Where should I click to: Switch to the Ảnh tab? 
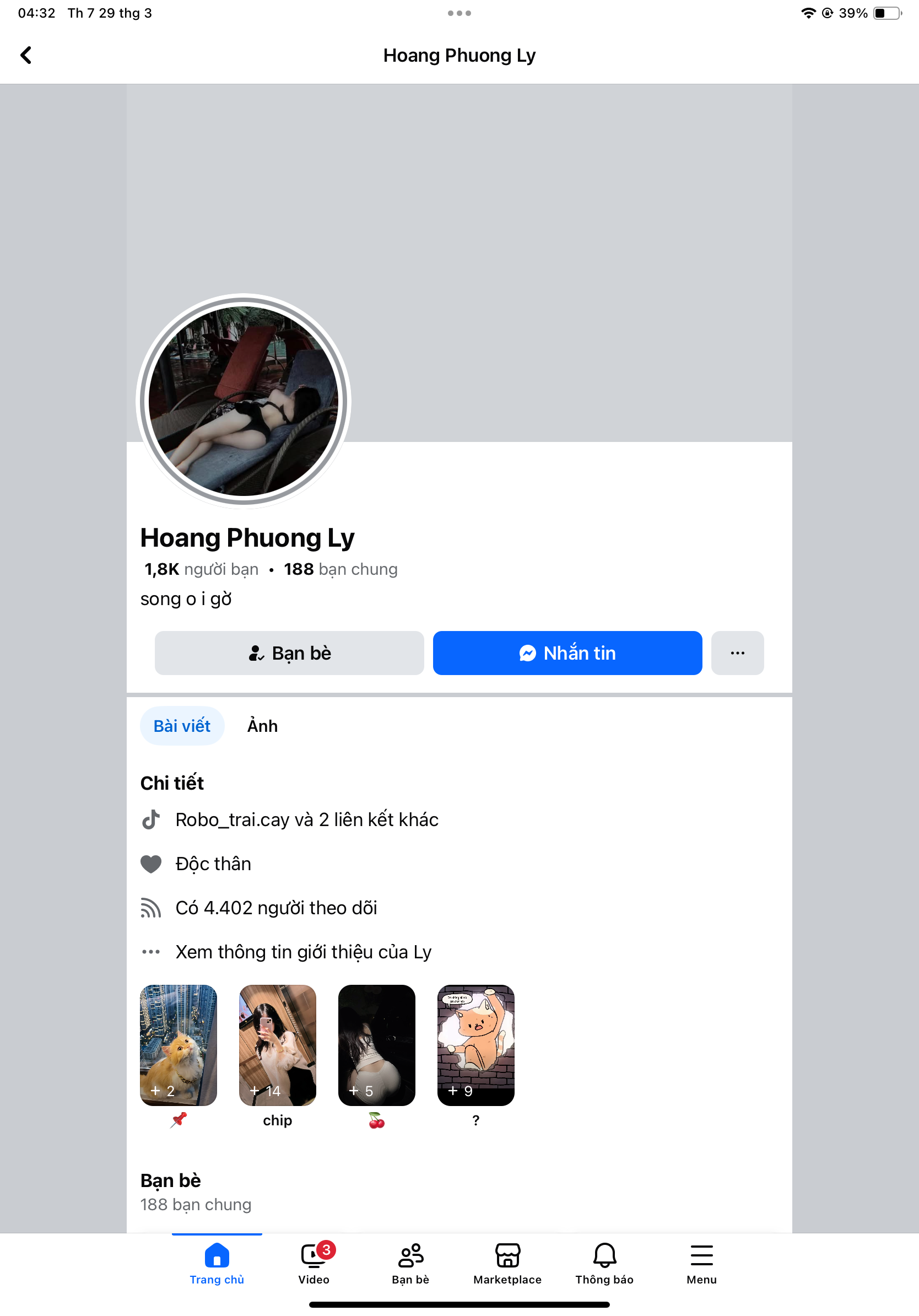pyautogui.click(x=262, y=726)
